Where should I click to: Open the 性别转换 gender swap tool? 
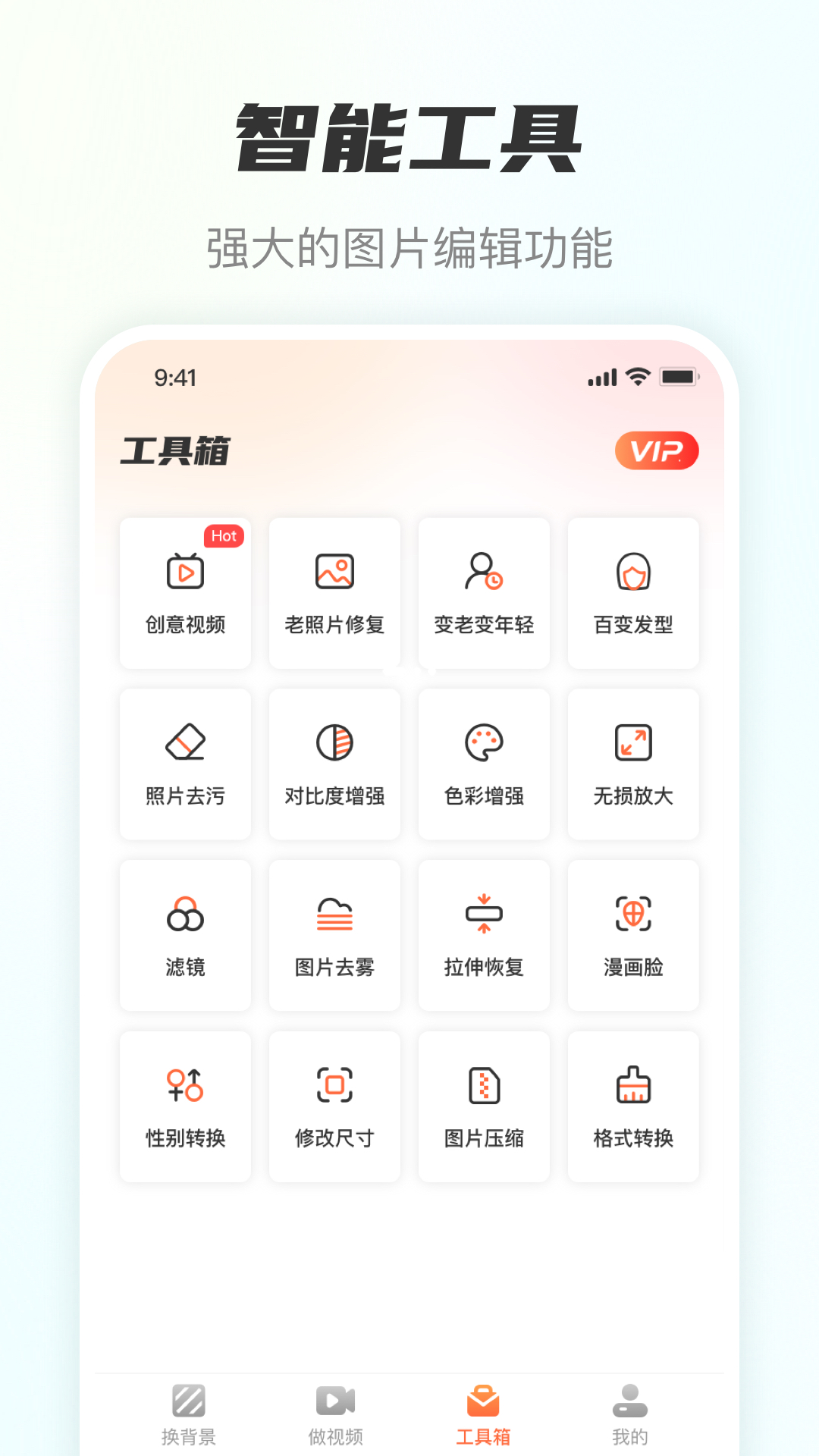(x=185, y=1106)
